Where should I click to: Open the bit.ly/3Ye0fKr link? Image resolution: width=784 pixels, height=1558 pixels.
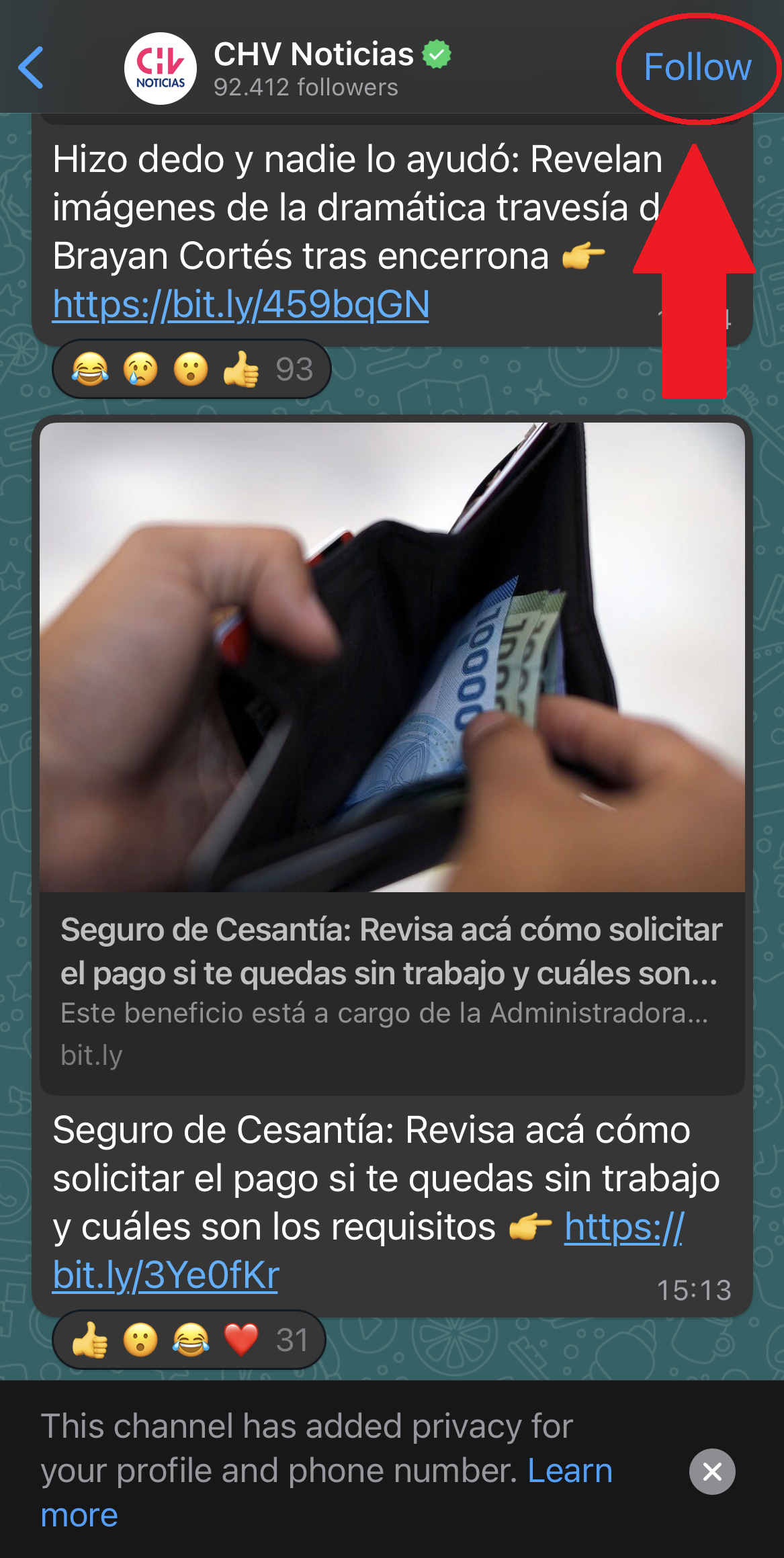click(x=166, y=1275)
